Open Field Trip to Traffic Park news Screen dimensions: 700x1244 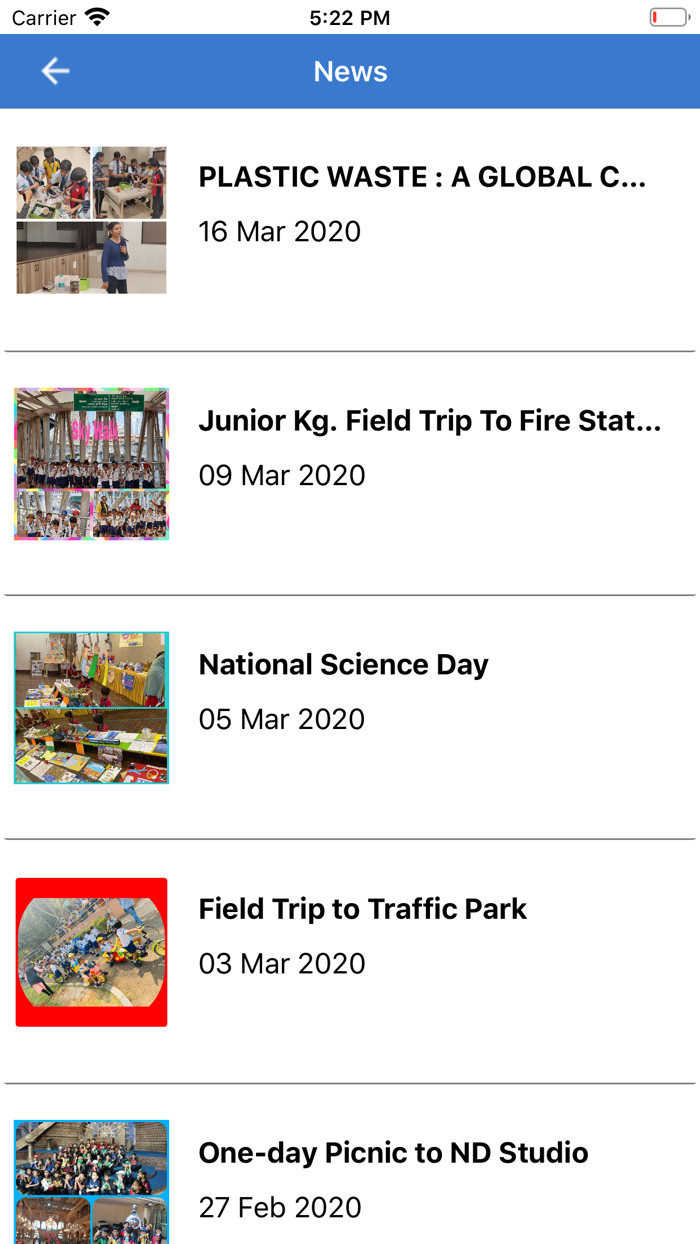tap(362, 910)
